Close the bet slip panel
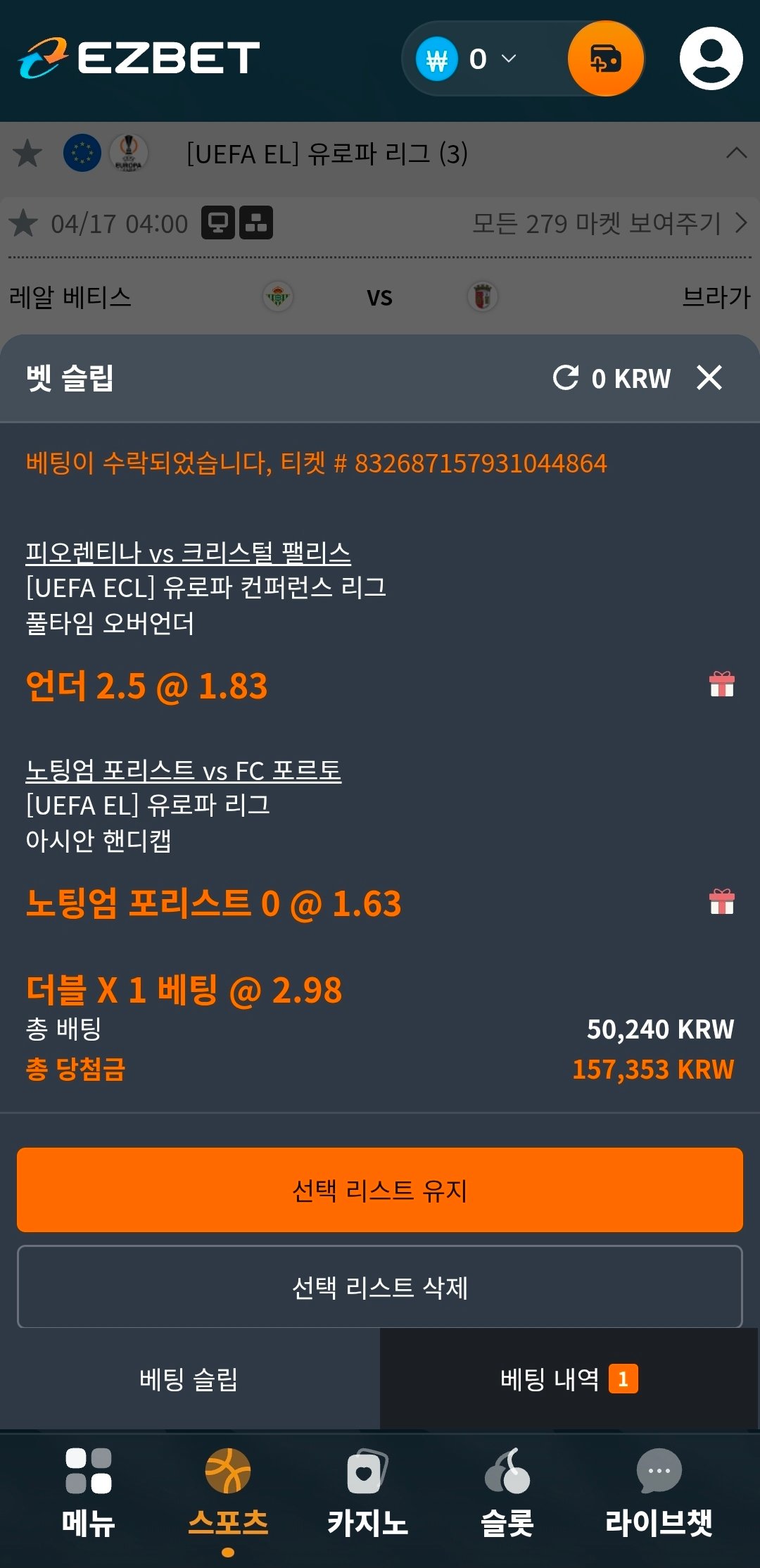 (709, 378)
